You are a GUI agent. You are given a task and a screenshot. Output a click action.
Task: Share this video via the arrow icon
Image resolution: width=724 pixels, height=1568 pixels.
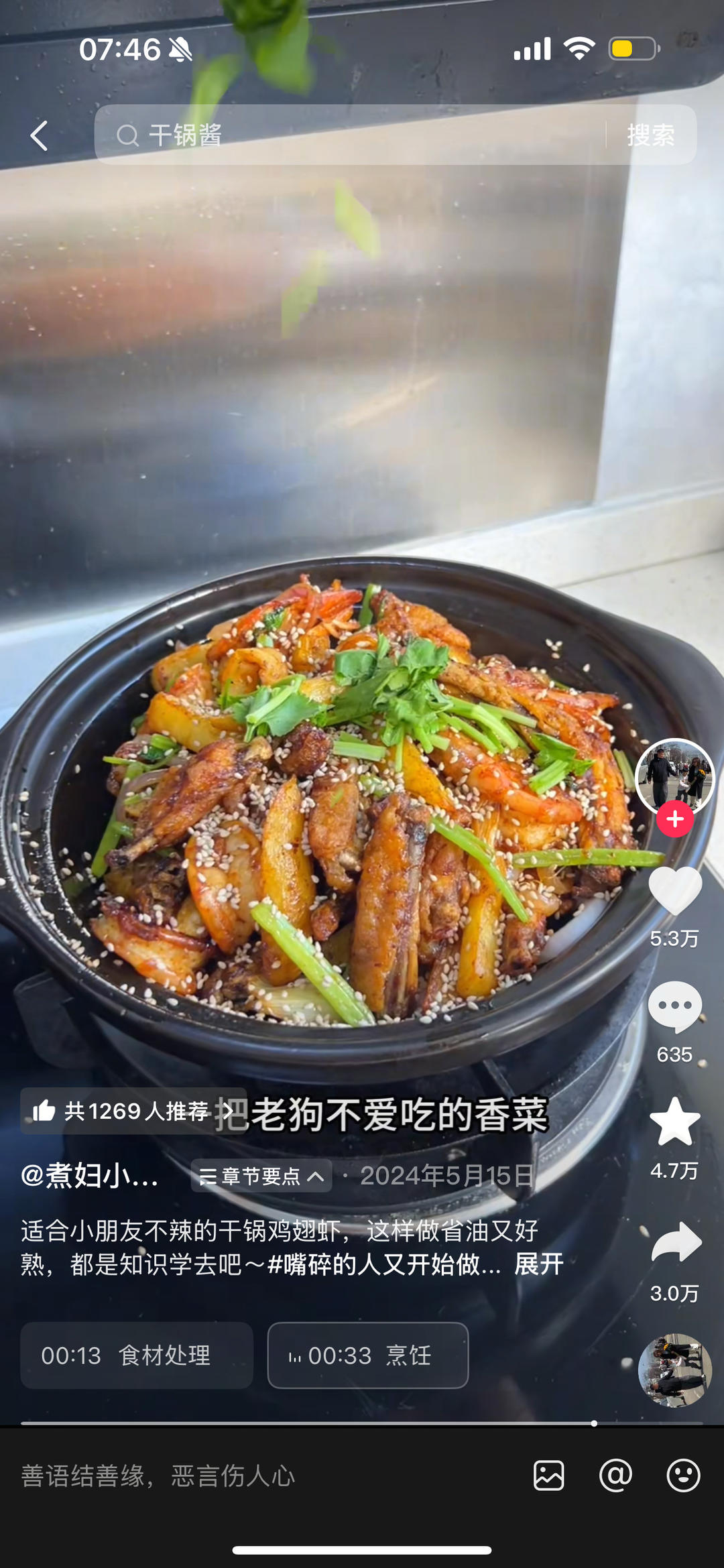click(x=676, y=1242)
